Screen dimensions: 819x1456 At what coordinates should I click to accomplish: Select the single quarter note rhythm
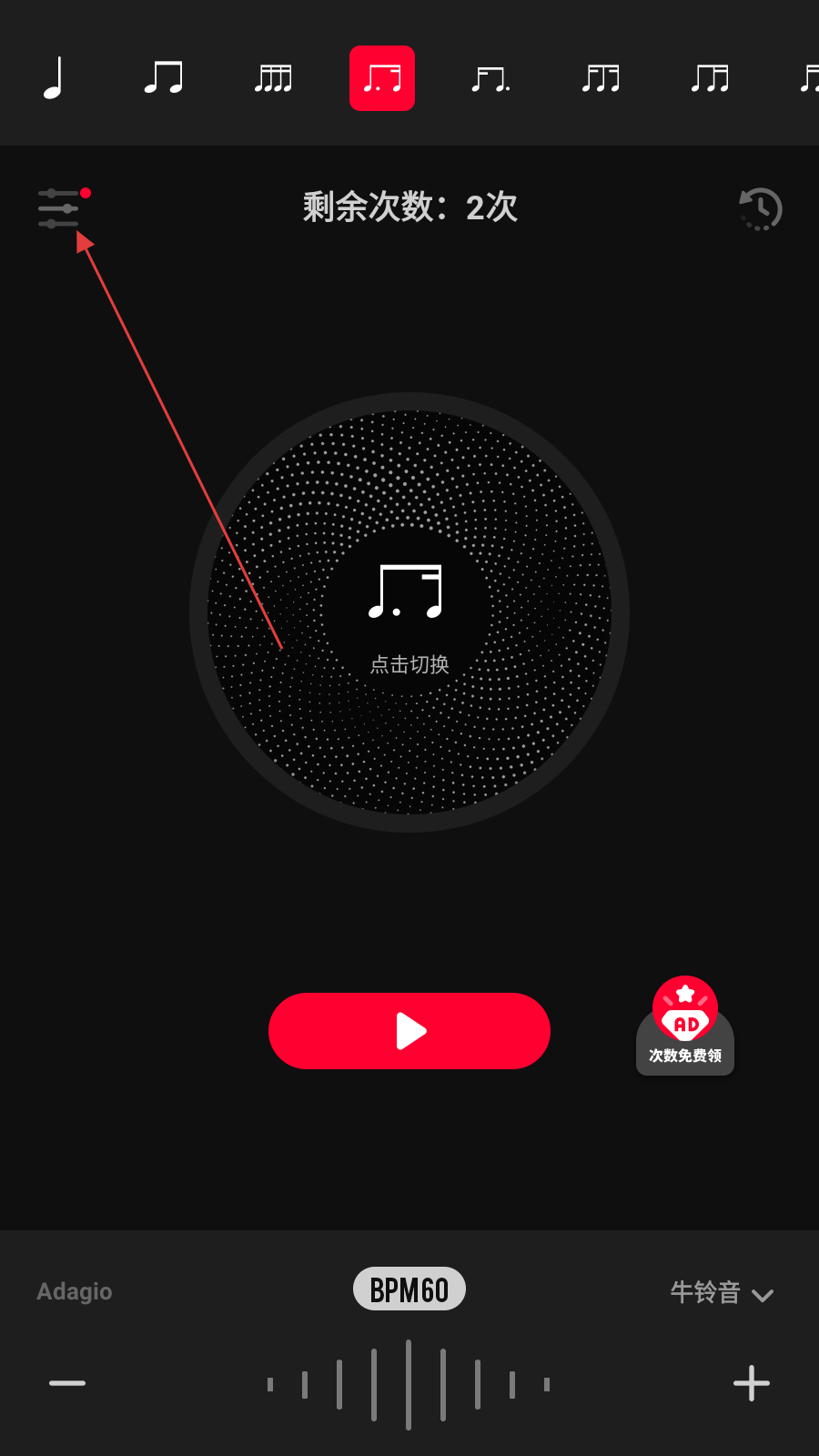[x=55, y=78]
